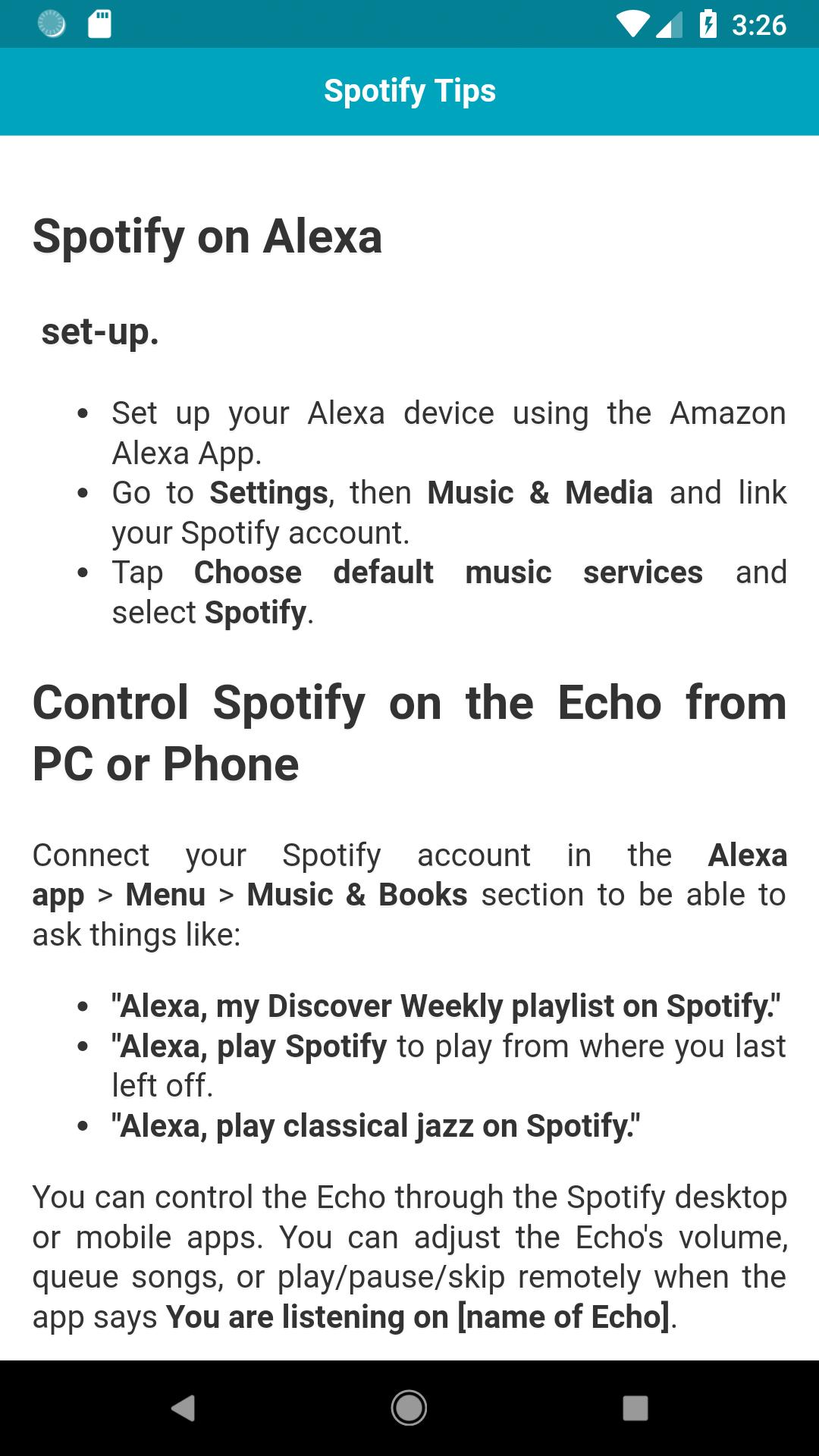819x1456 pixels.
Task: Open the recent apps view
Action: coord(635,1408)
